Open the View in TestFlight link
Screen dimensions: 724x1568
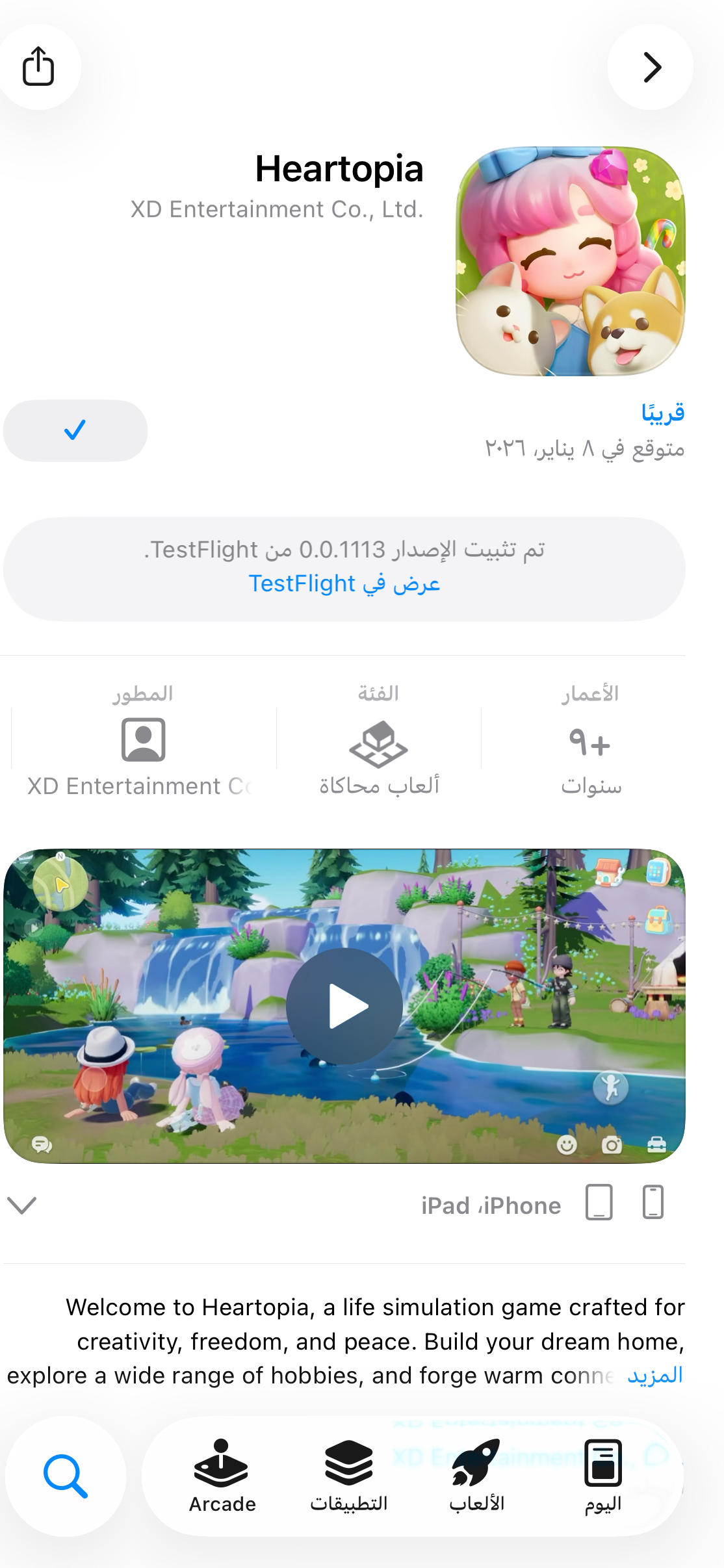344,584
